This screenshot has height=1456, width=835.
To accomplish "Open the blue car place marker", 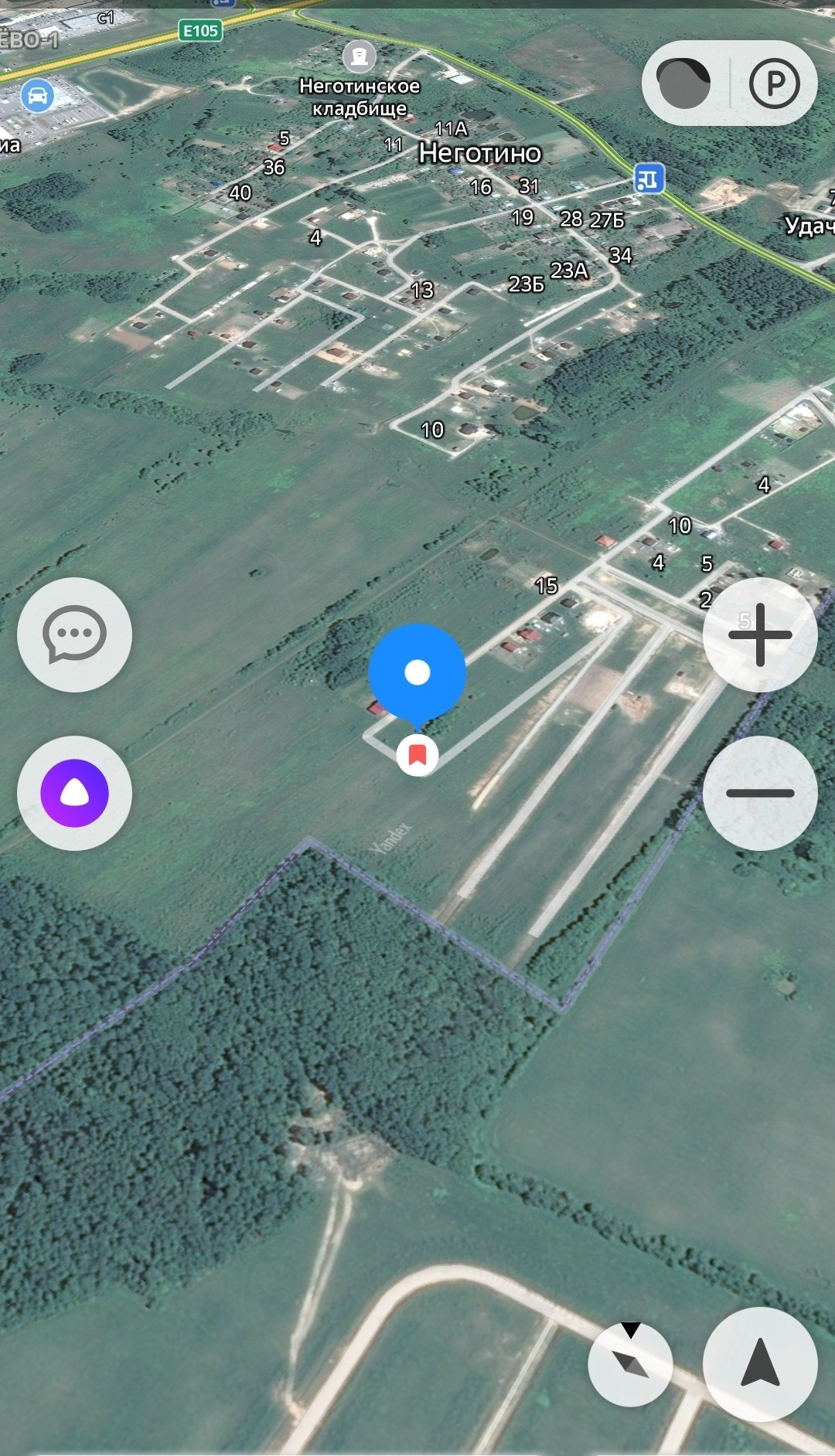I will pos(37,96).
